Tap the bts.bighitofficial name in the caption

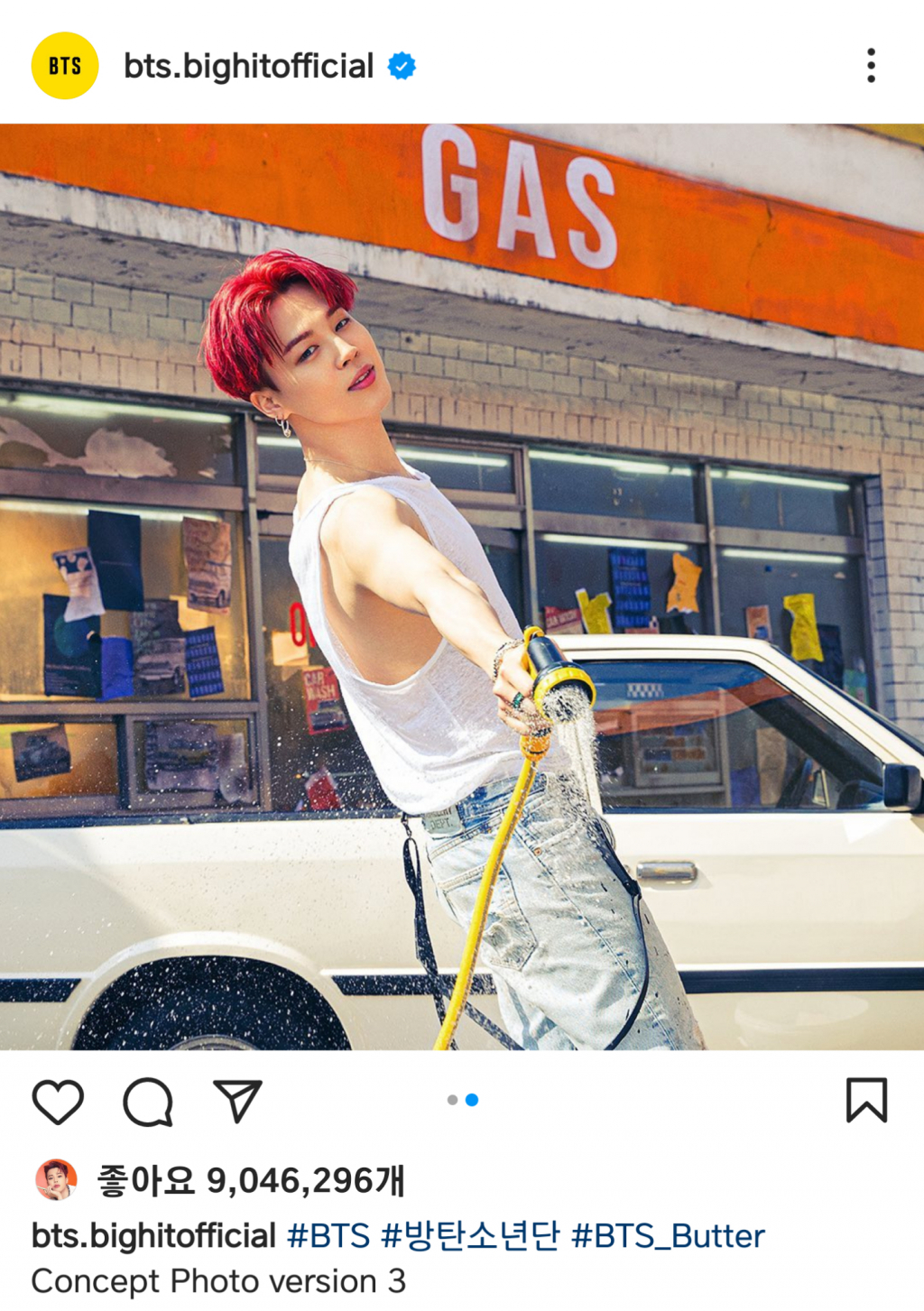[153, 1235]
